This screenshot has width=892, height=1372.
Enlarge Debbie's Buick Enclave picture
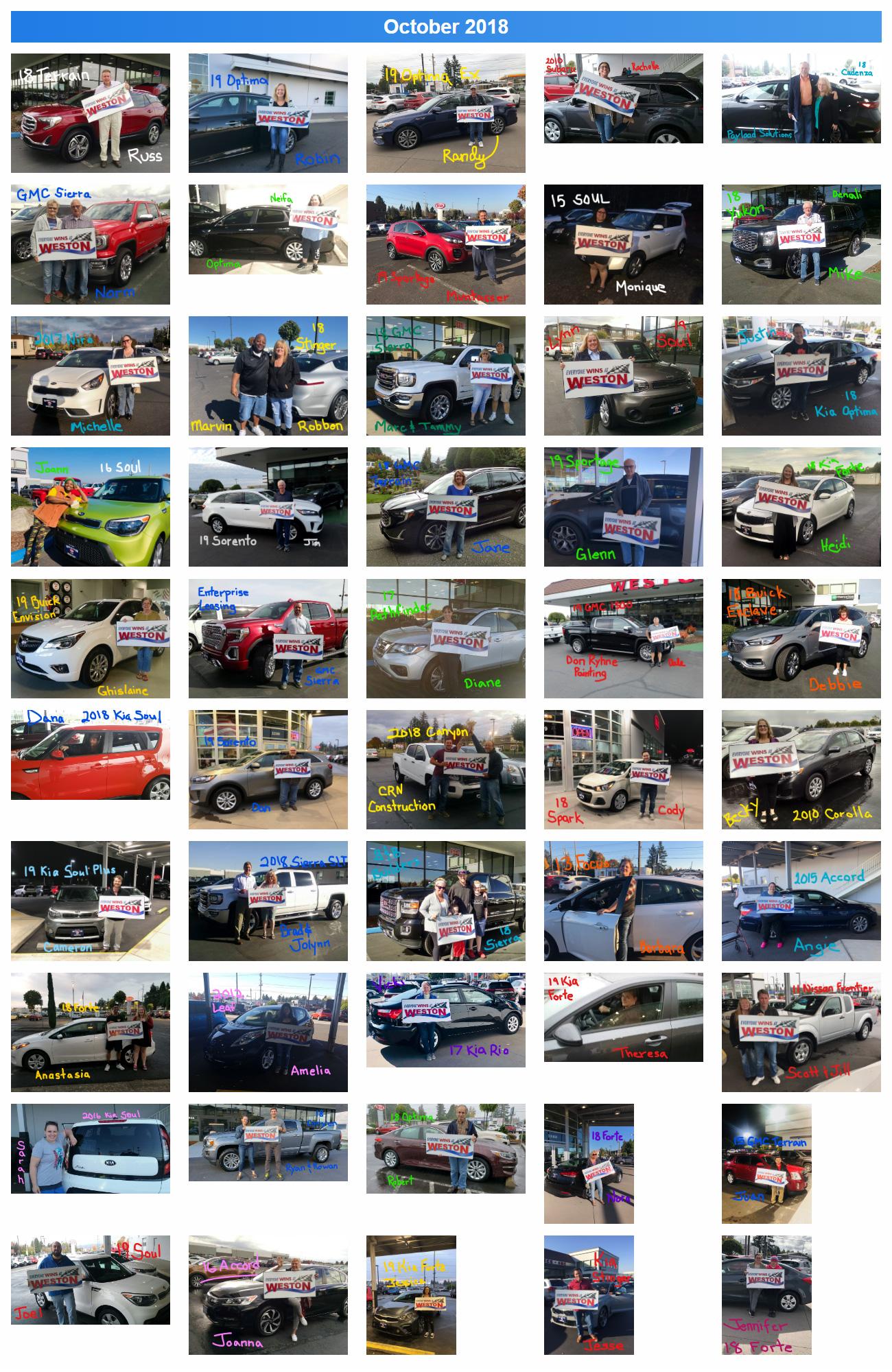point(801,638)
